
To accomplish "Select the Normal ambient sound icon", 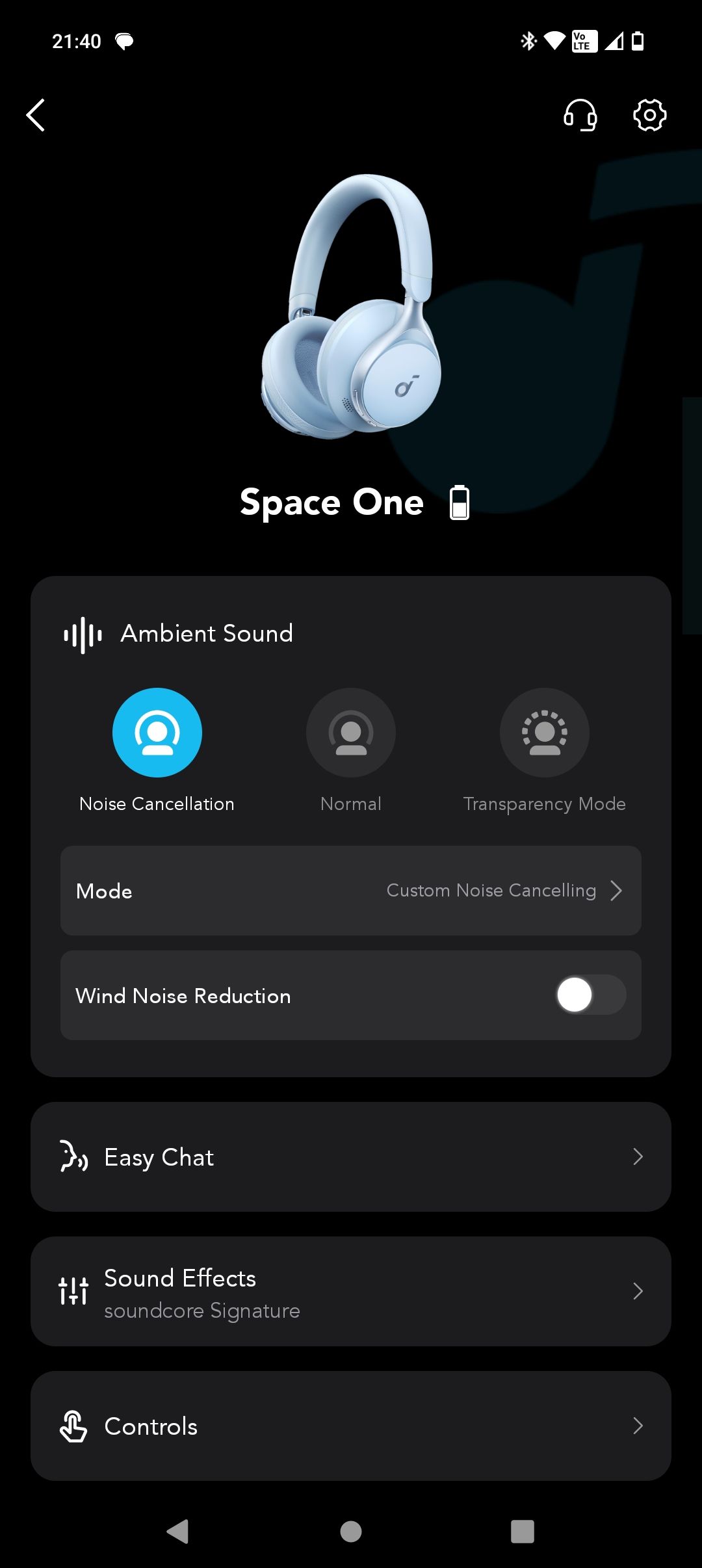I will coord(350,732).
